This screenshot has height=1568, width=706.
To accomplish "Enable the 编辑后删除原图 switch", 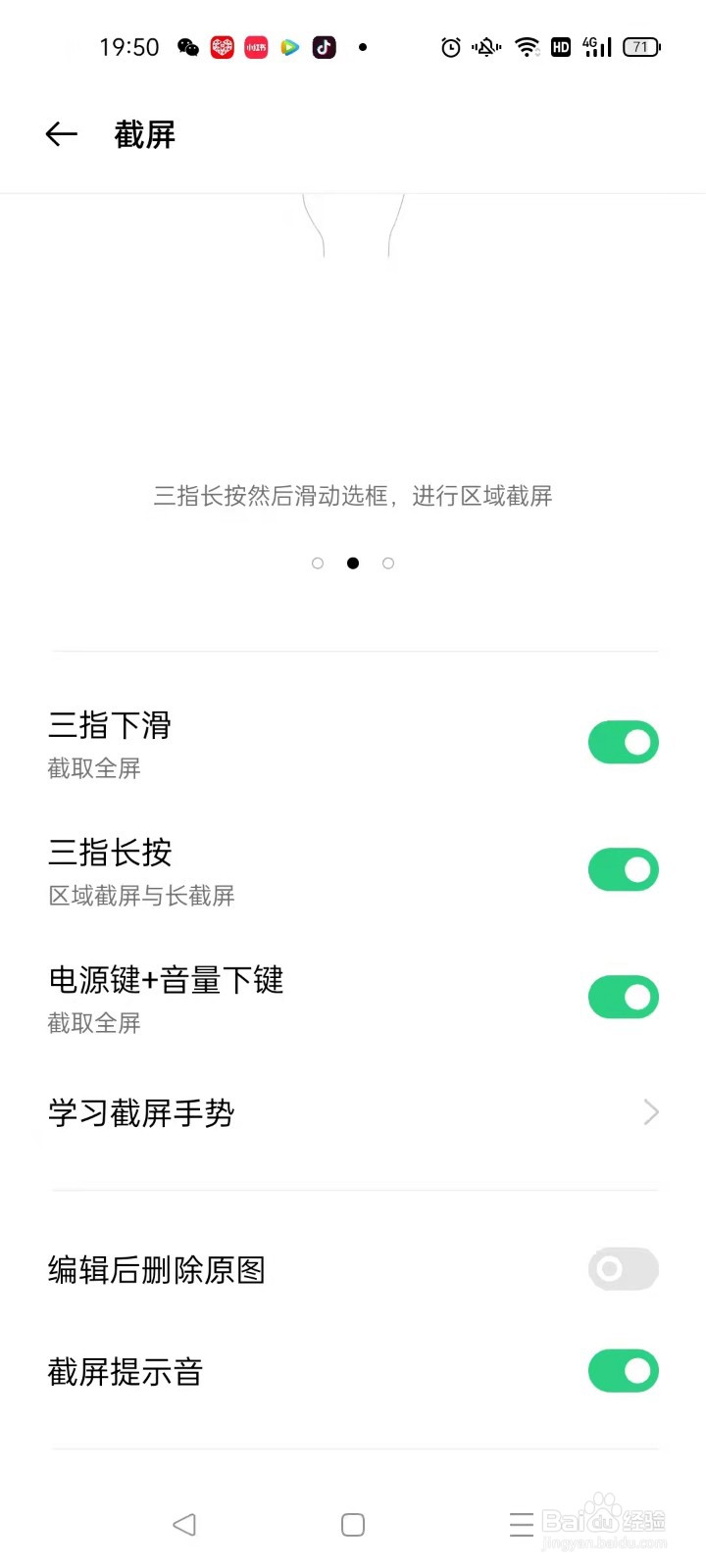I will coord(623,1269).
